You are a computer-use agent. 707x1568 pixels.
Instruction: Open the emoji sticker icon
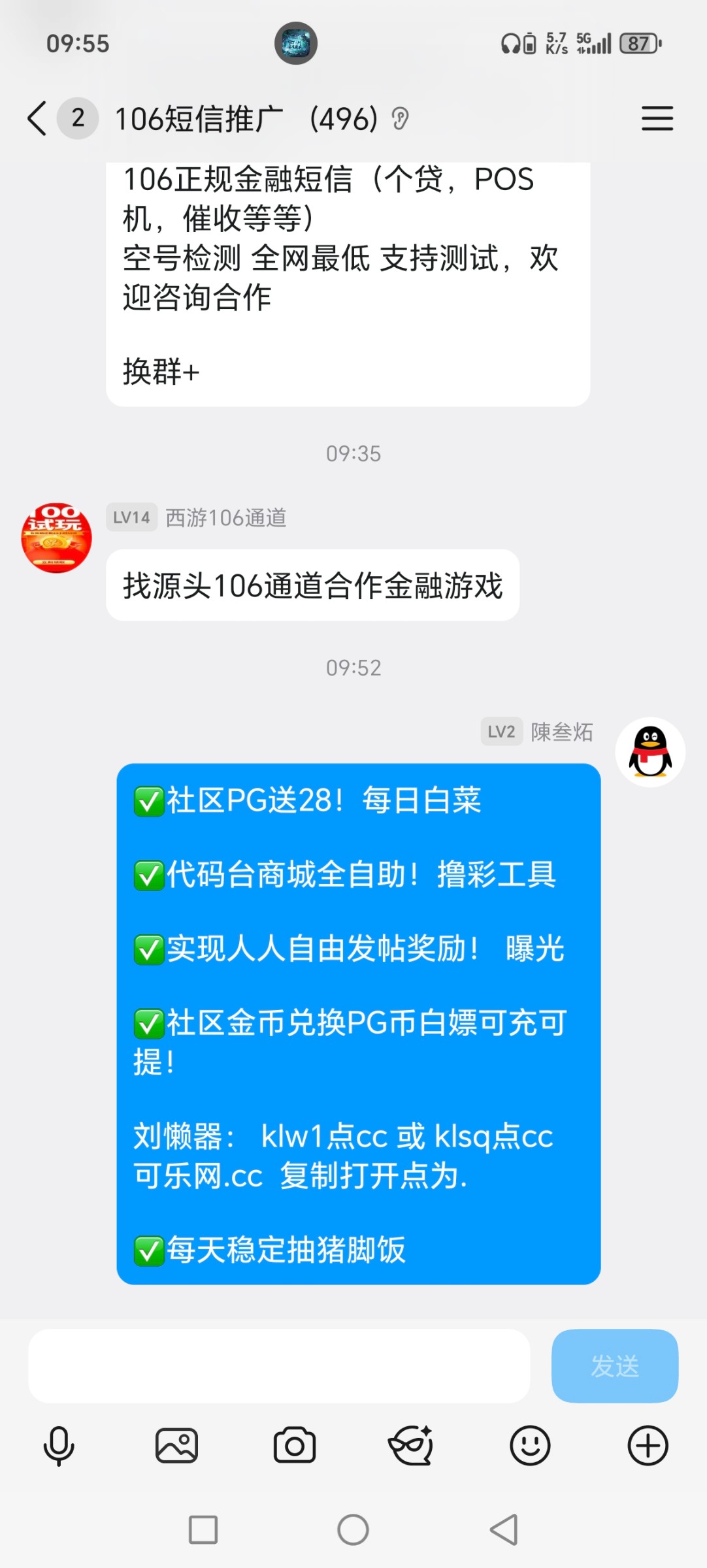[530, 1446]
